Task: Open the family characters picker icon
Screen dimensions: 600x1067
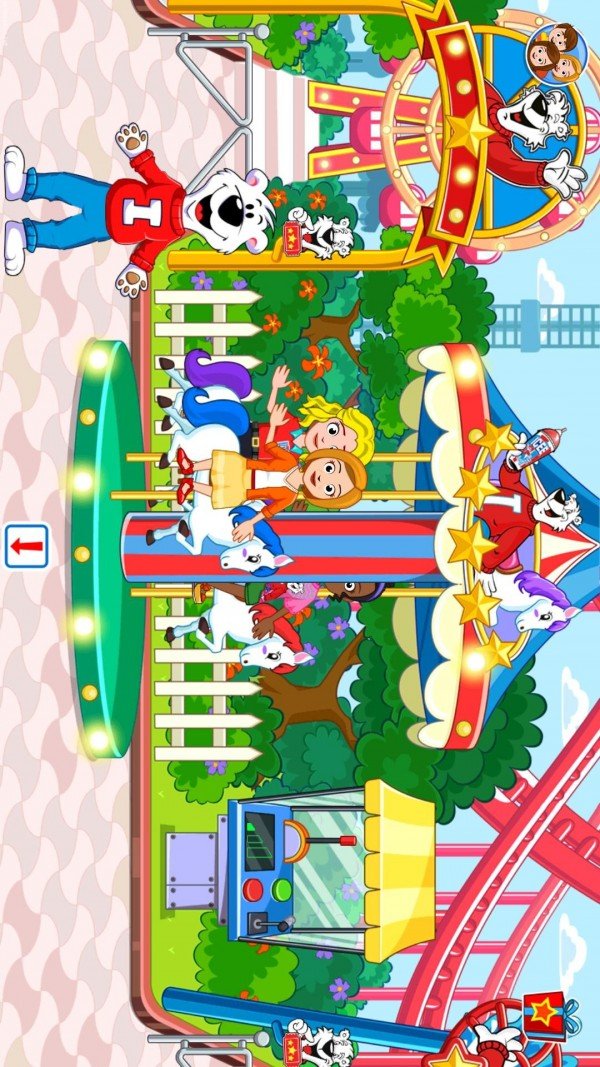Action: [x=555, y=52]
